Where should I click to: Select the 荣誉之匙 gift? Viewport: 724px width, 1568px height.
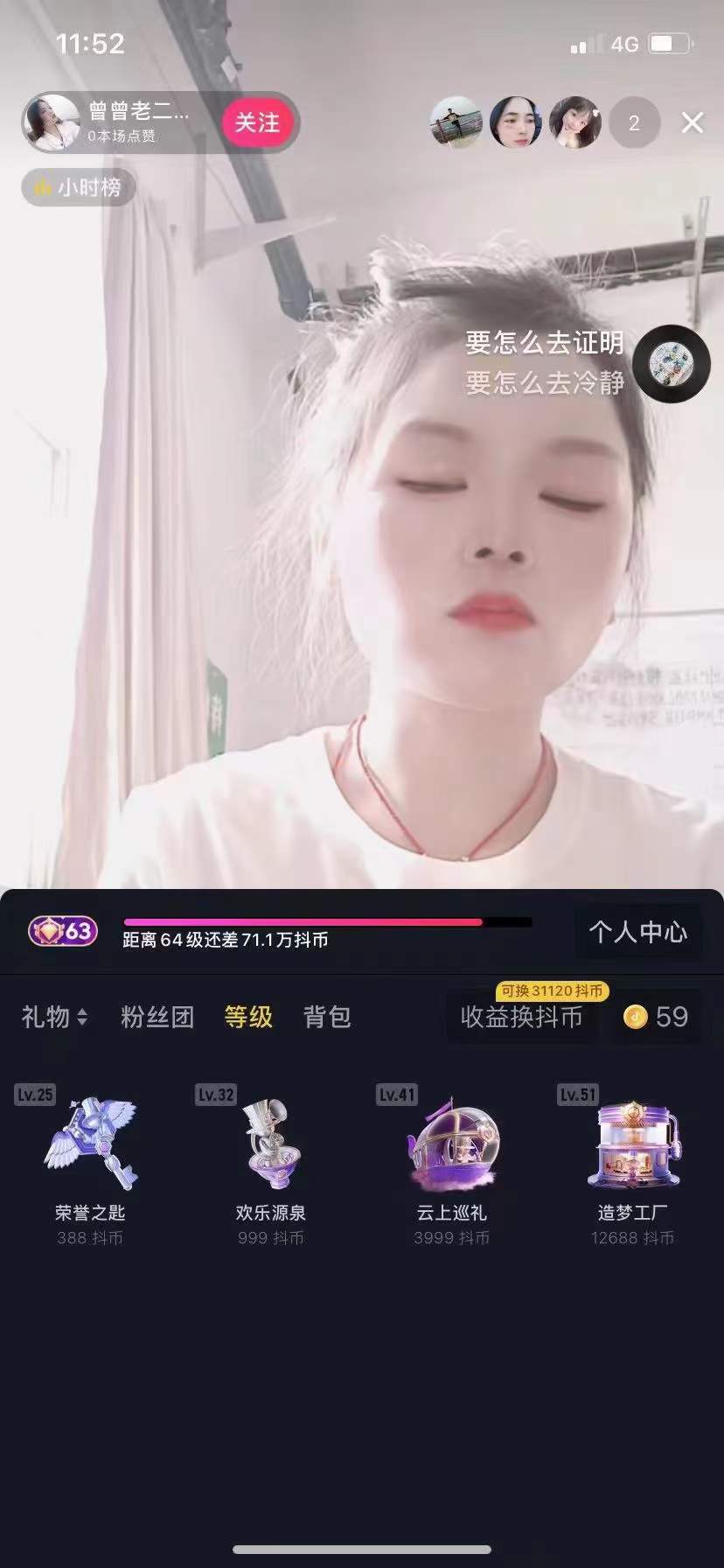[90, 1157]
